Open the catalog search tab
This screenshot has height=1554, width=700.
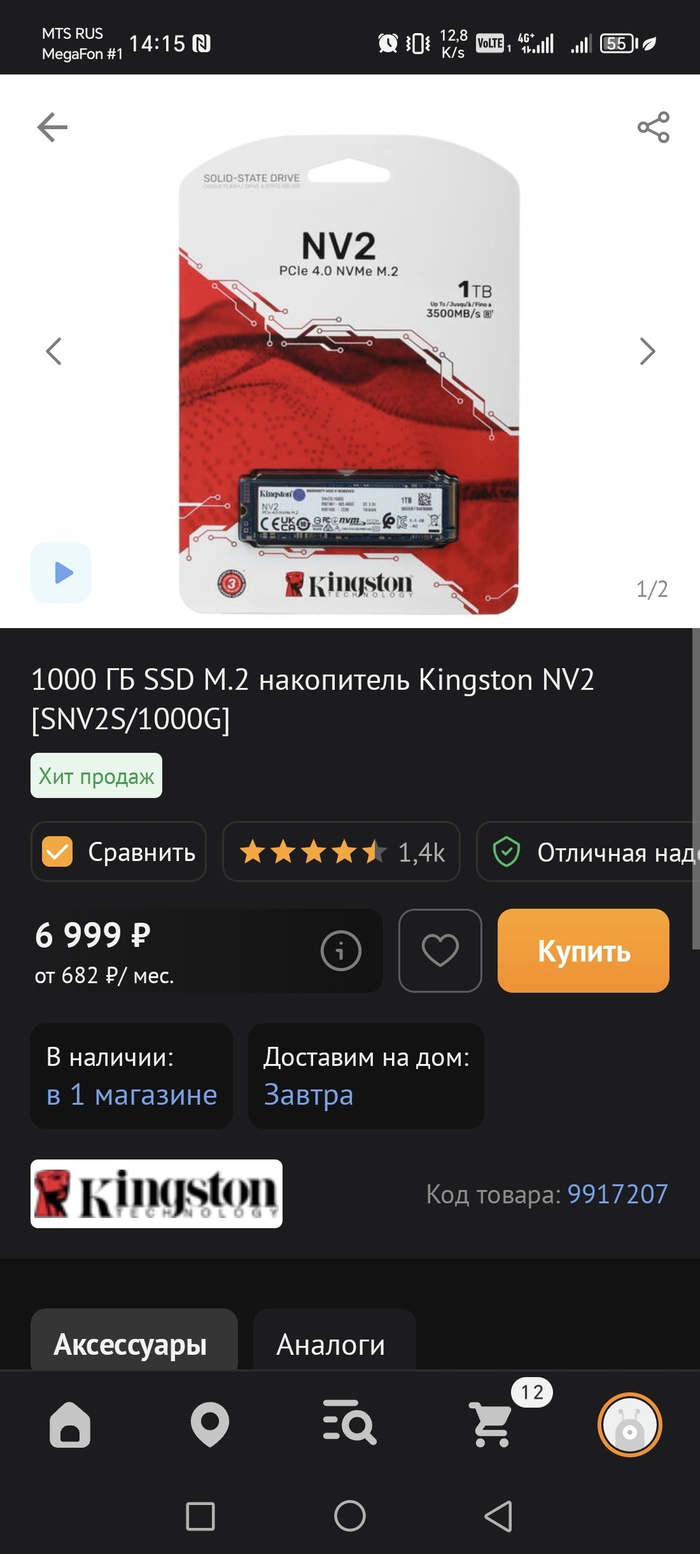coord(350,1424)
